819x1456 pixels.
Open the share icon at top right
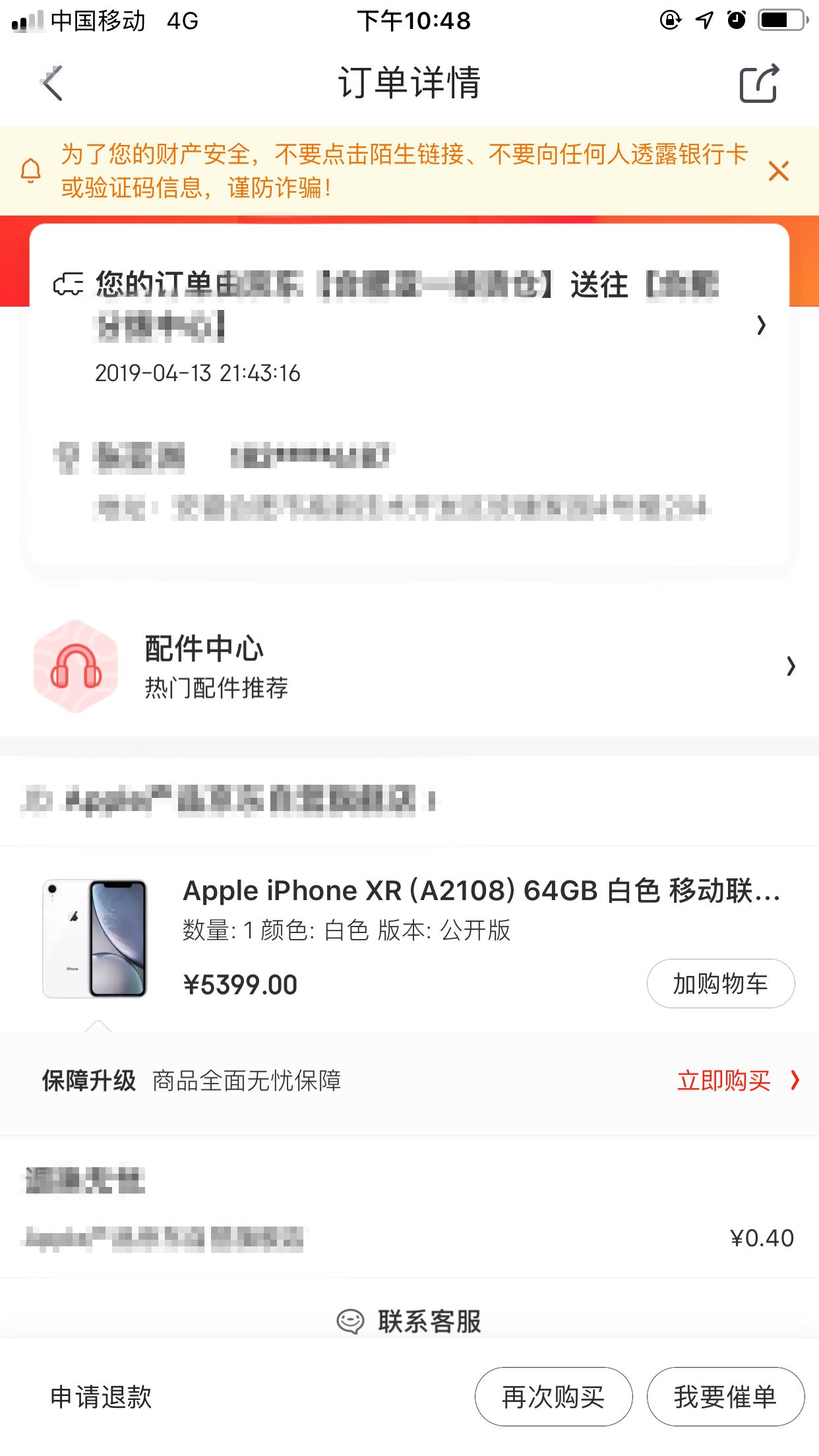(760, 84)
